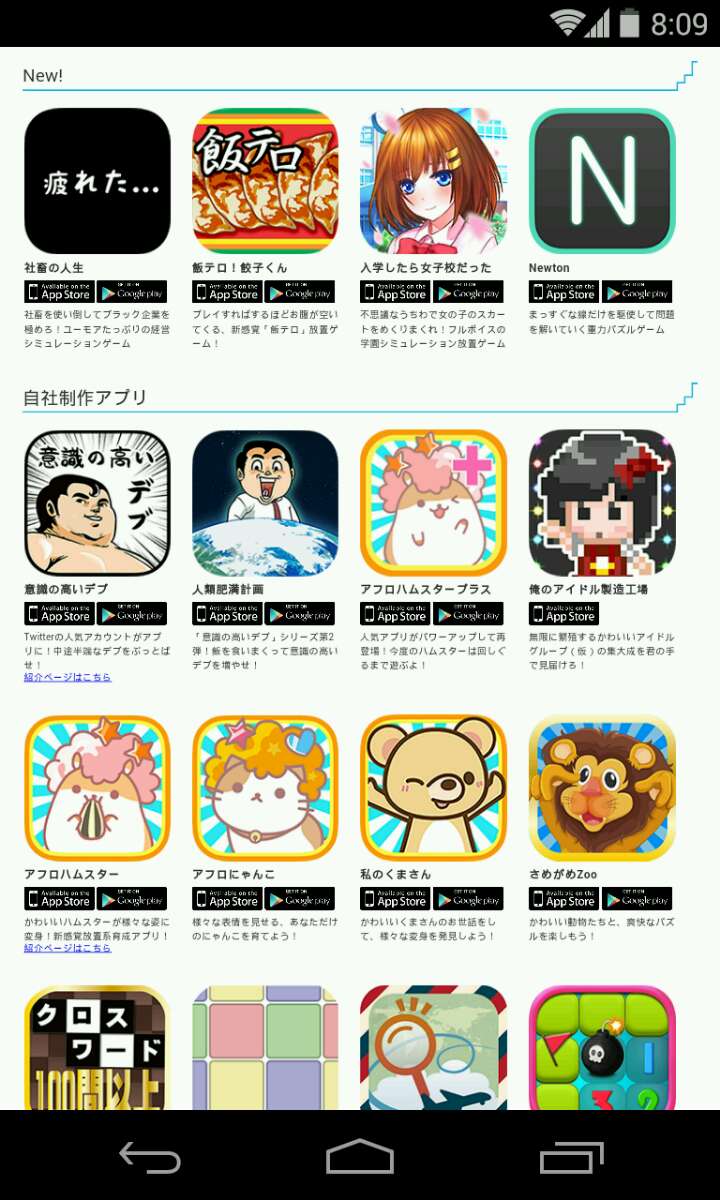This screenshot has width=720, height=1200.
Task: Tap the App Store badge for さめがめZoo
Action: click(x=564, y=898)
